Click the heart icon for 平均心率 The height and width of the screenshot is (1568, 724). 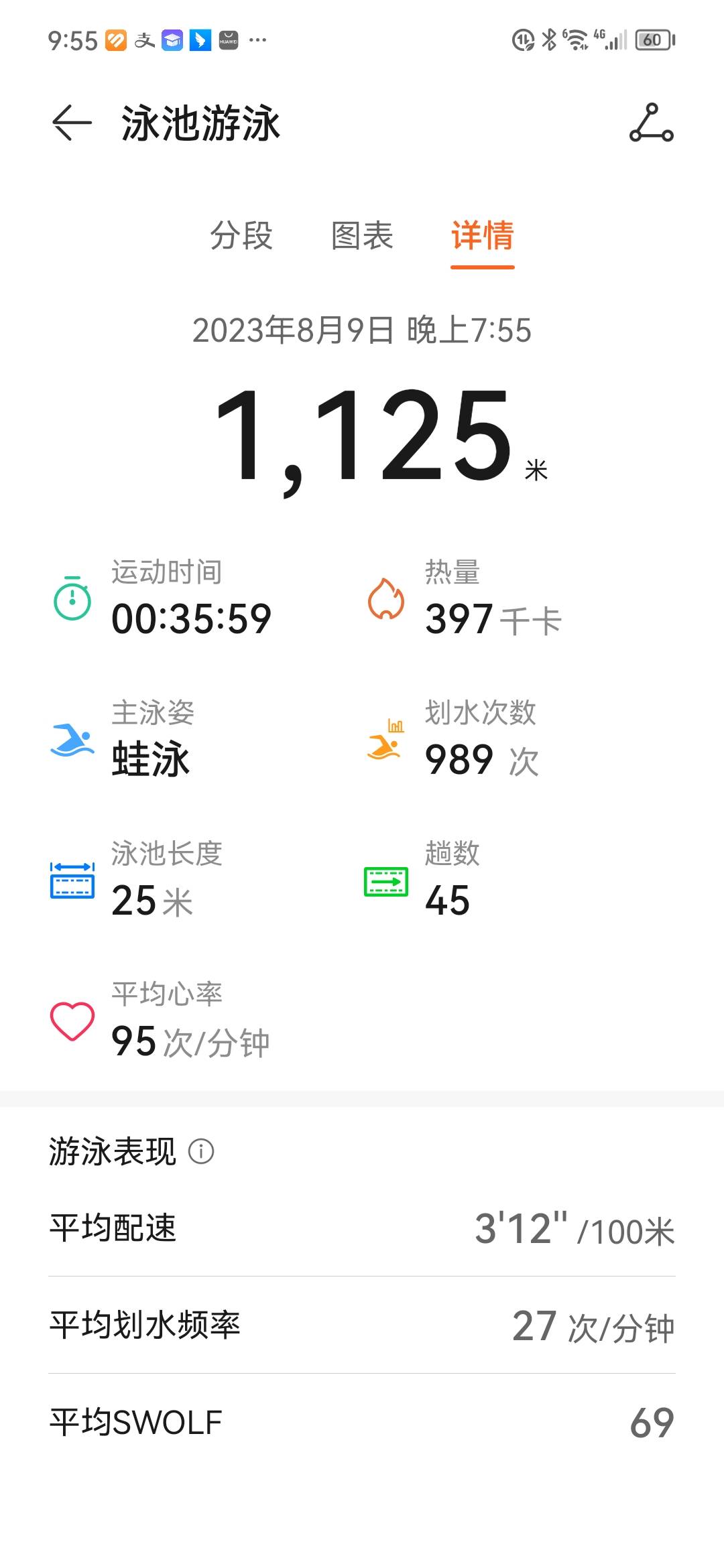(x=72, y=1020)
